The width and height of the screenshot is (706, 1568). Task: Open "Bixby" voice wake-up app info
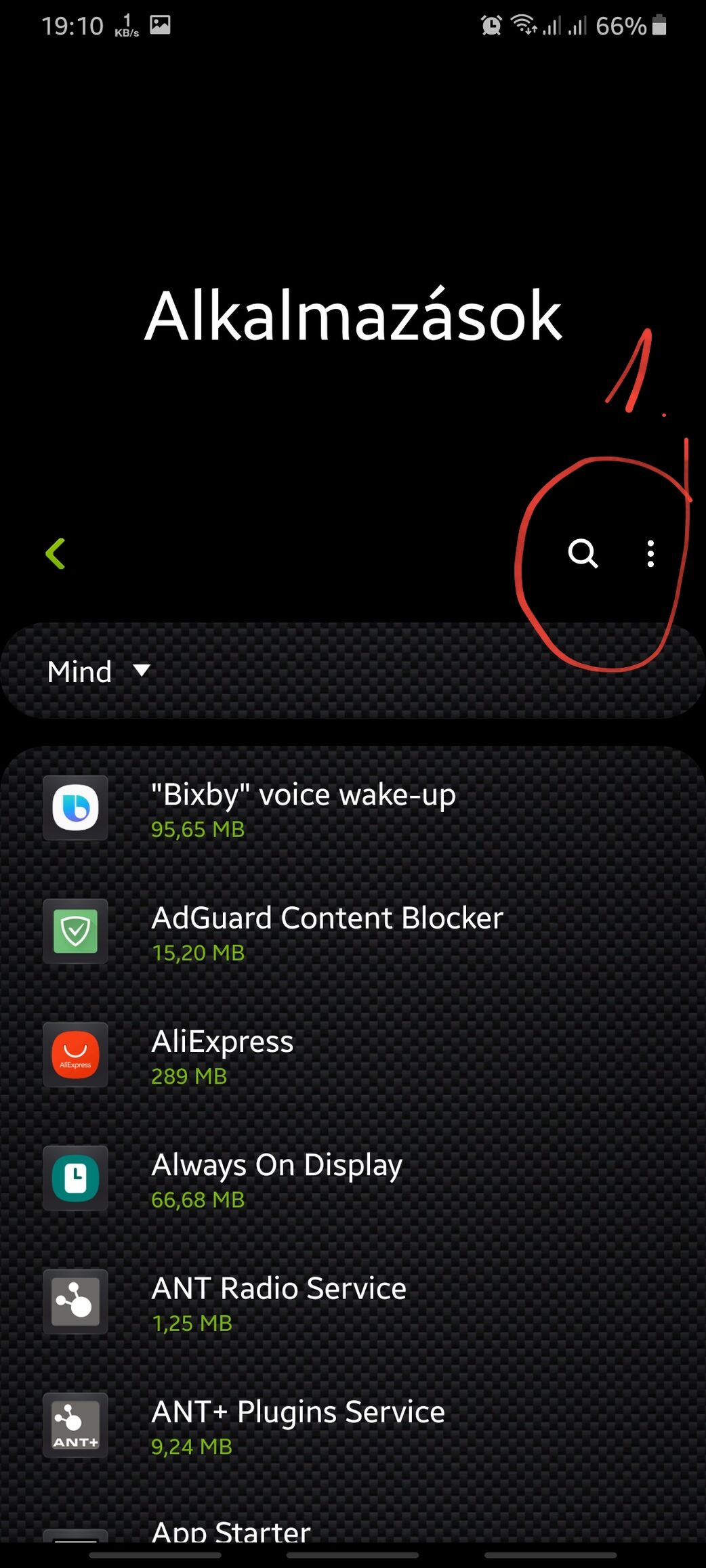click(x=353, y=809)
